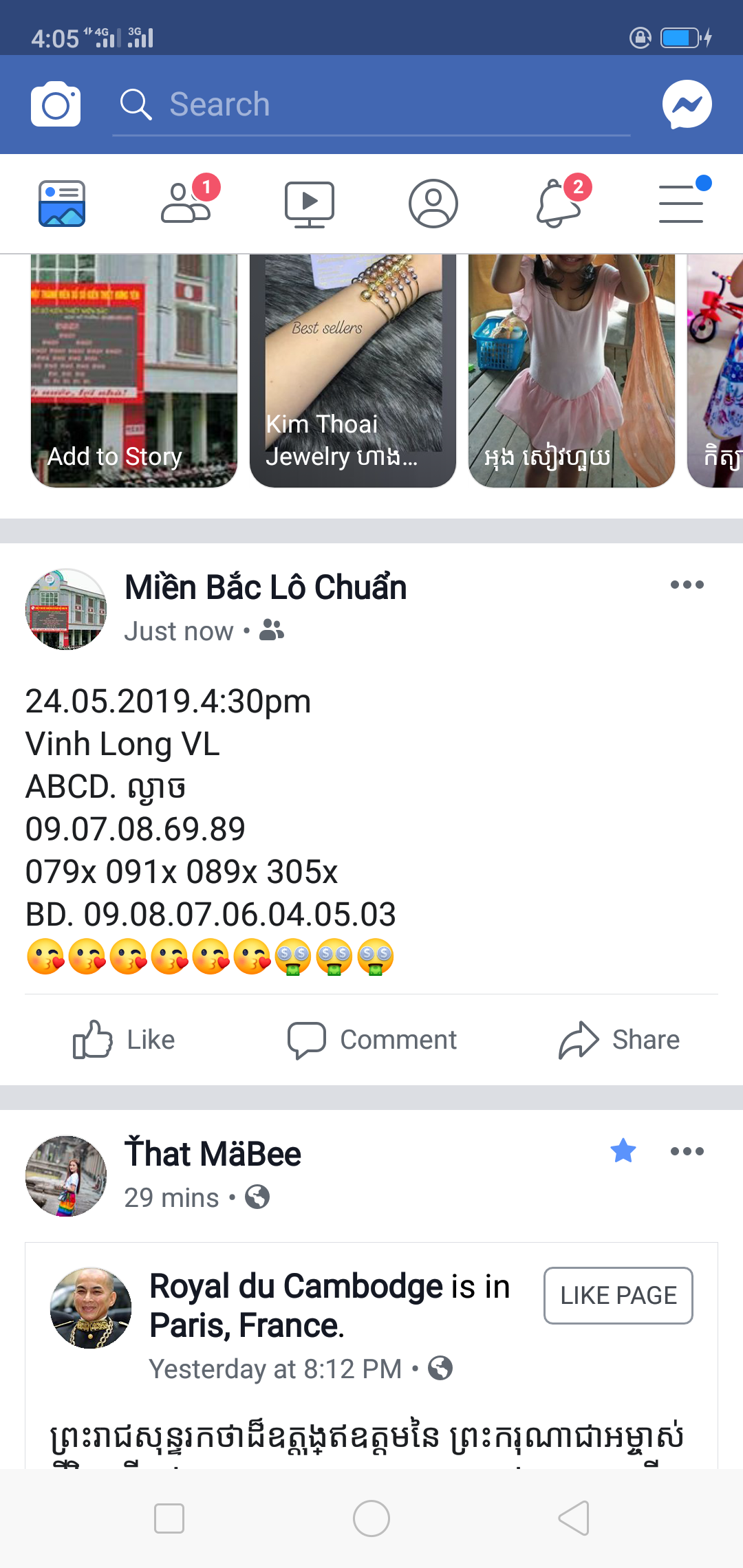The image size is (743, 1568).
Task: Go to the profile tab
Action: pos(433,204)
